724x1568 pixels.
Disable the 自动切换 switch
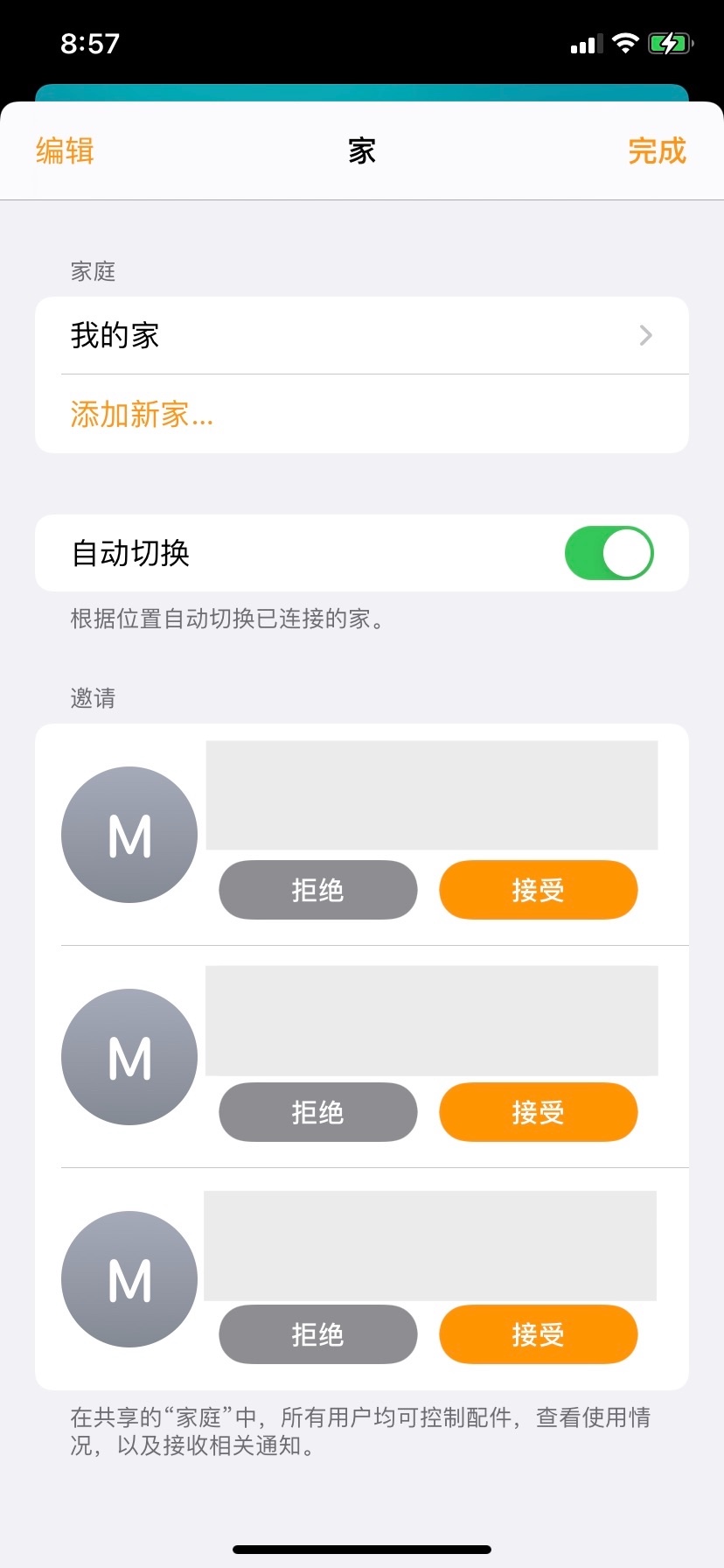click(609, 553)
